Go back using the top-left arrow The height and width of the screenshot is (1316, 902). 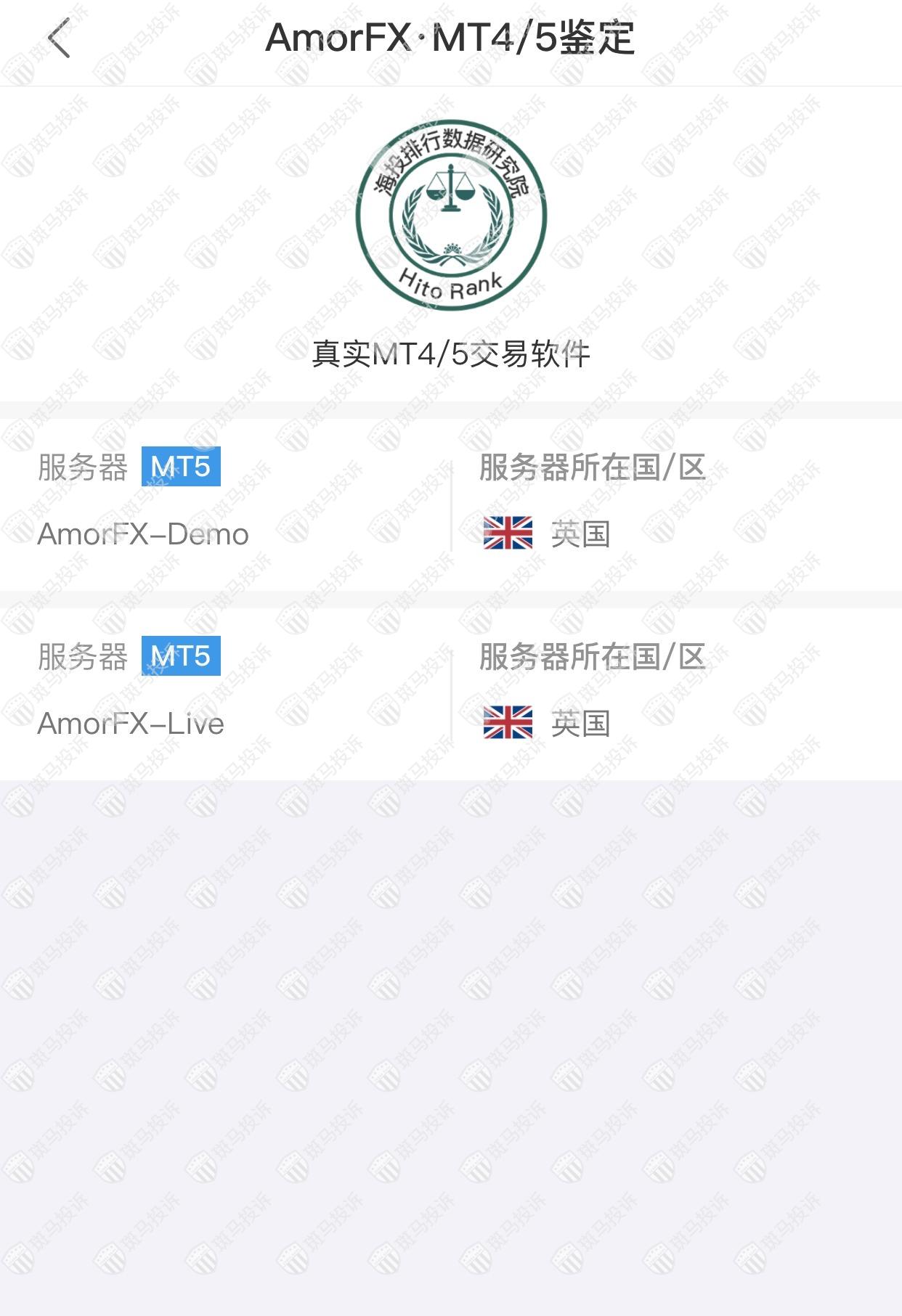point(60,38)
